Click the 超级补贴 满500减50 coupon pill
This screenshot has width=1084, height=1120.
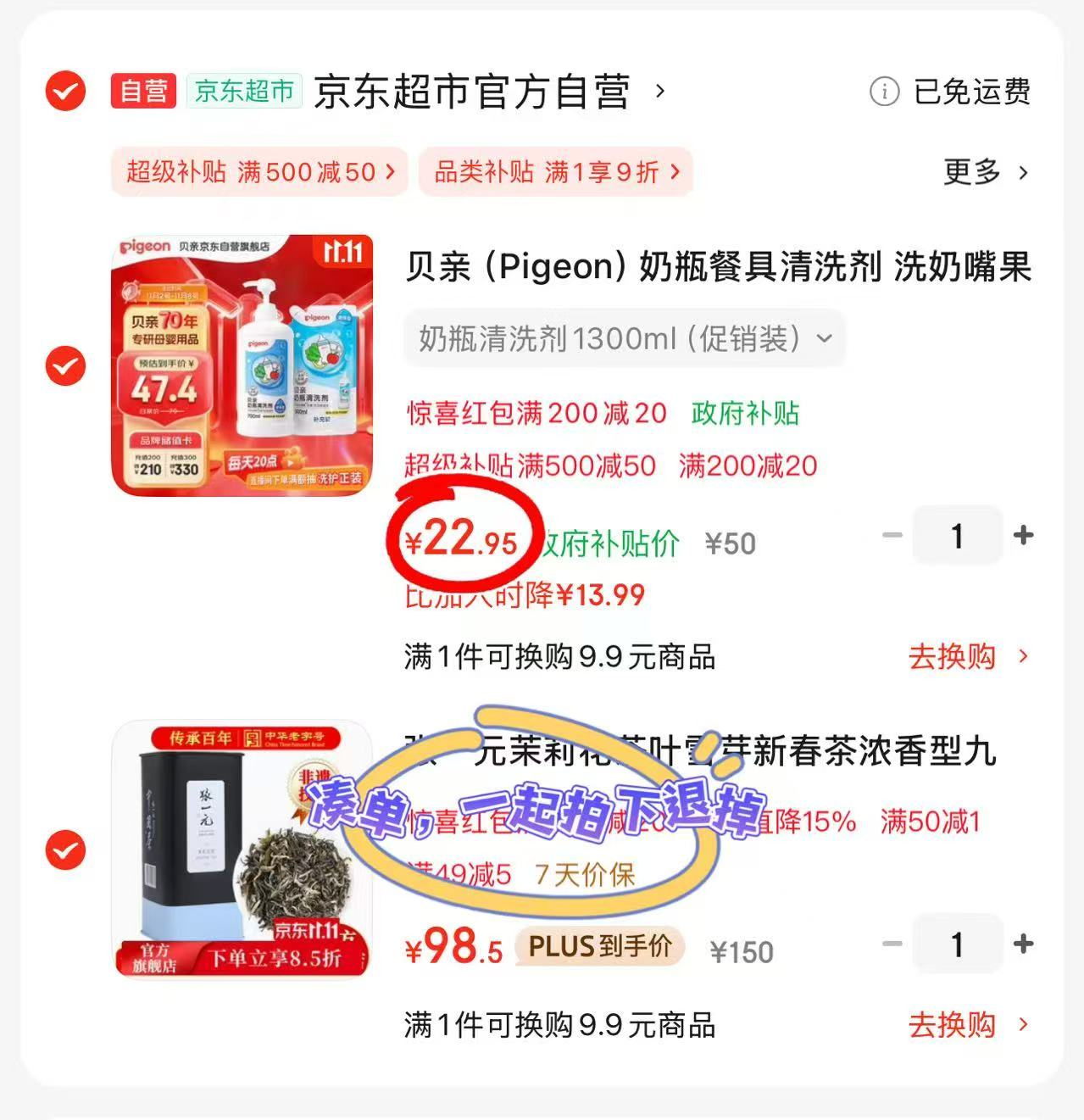pos(258,172)
